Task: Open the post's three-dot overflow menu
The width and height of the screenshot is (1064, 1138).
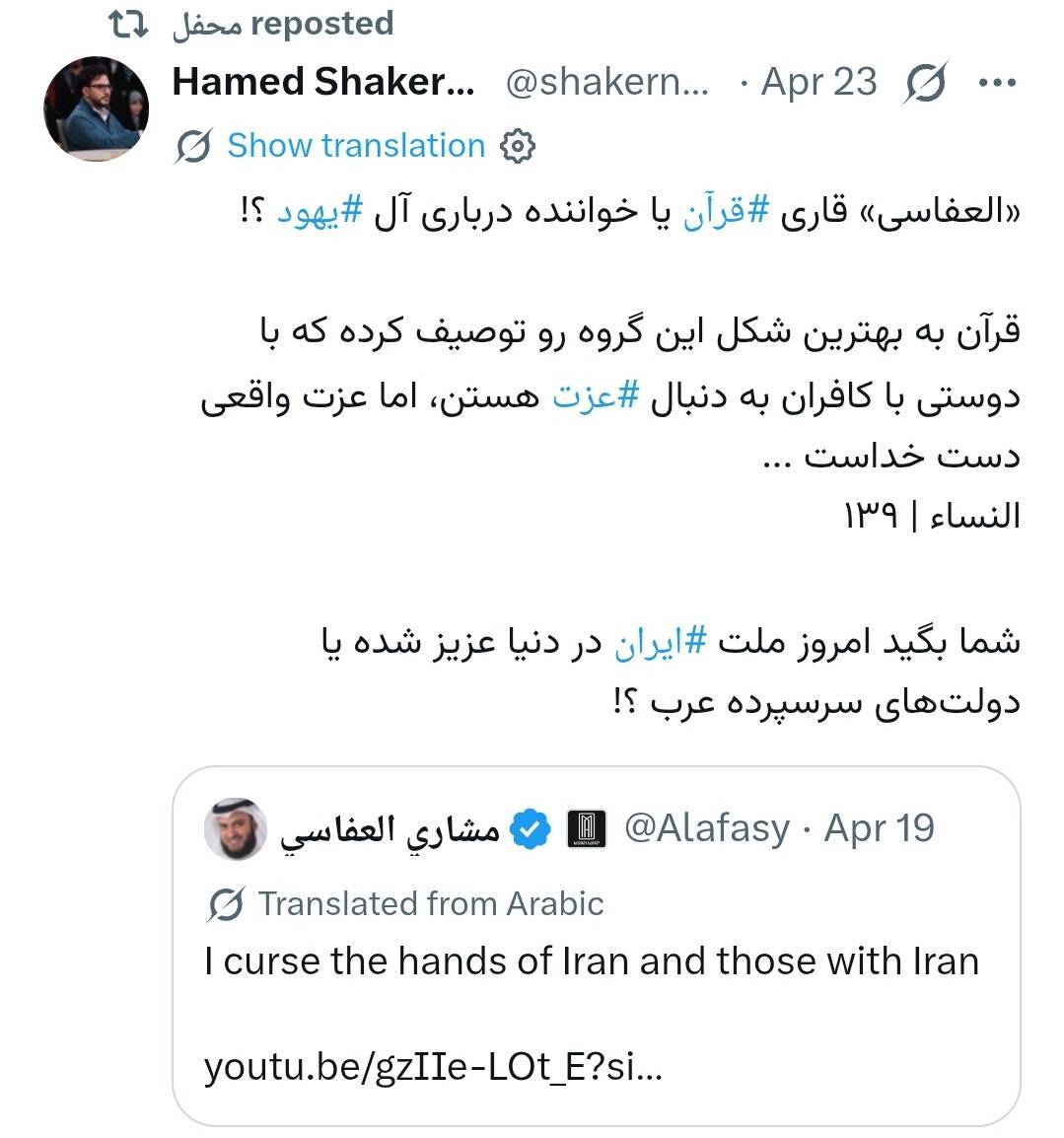Action: (x=996, y=83)
